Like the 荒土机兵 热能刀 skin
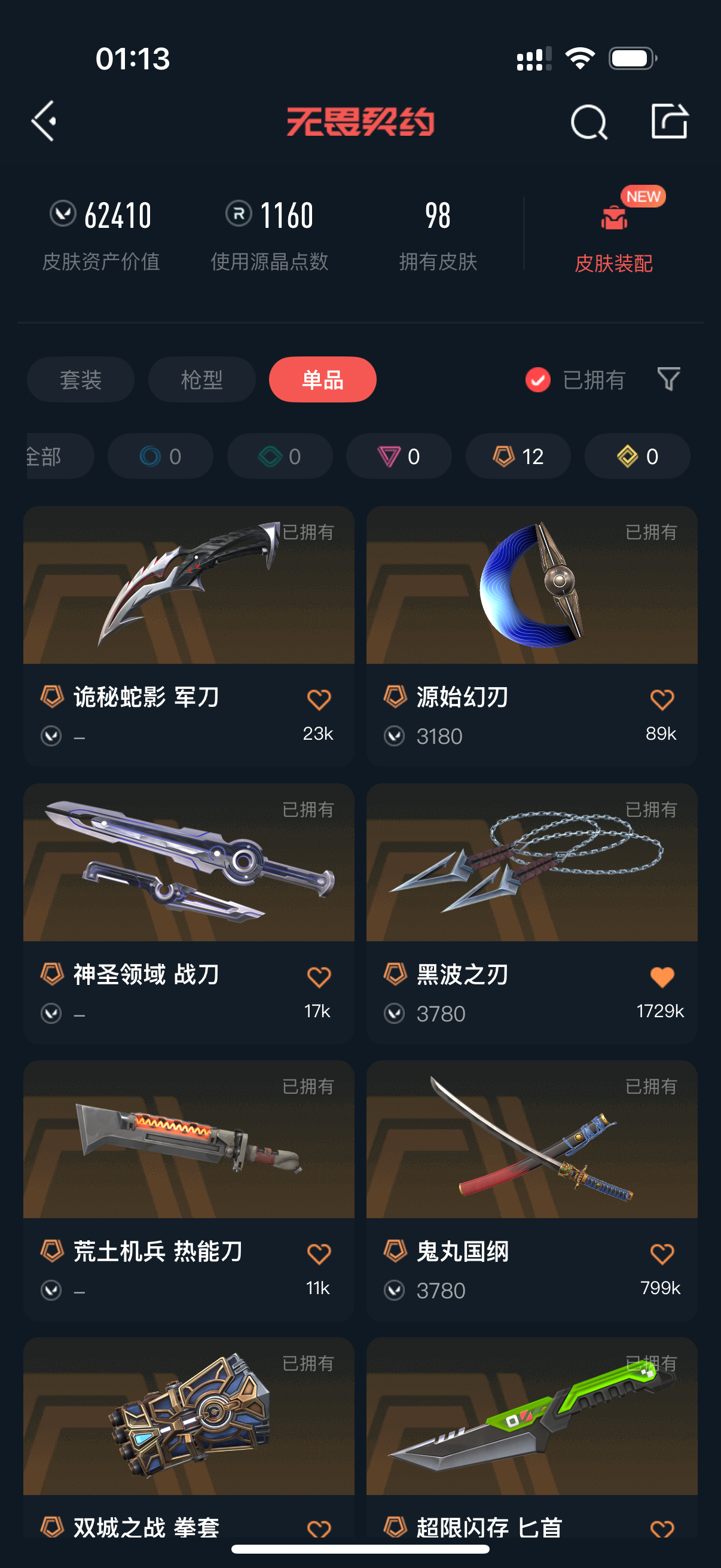This screenshot has width=721, height=1568. click(319, 1254)
